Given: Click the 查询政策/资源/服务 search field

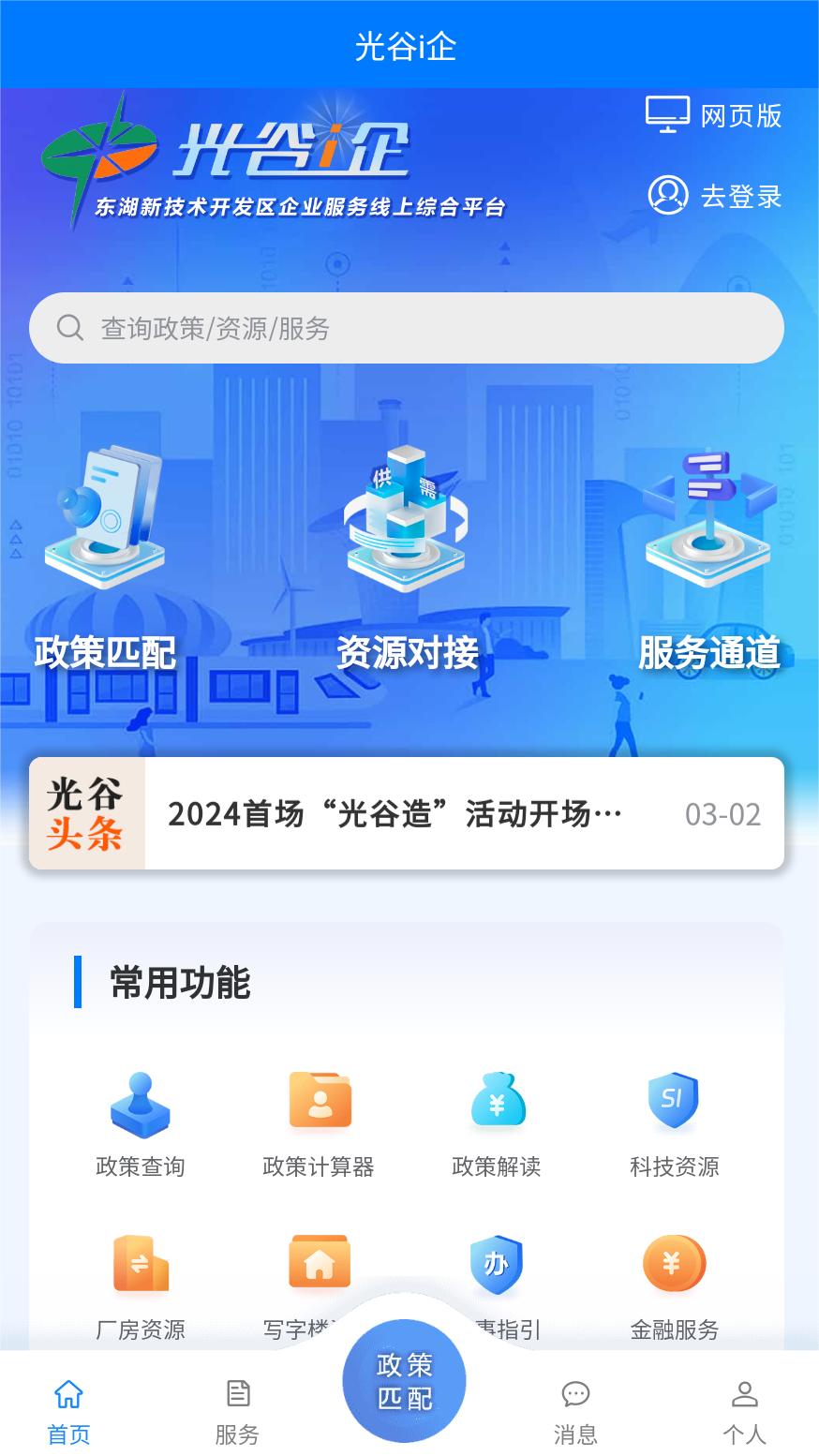Looking at the screenshot, I should [x=407, y=328].
